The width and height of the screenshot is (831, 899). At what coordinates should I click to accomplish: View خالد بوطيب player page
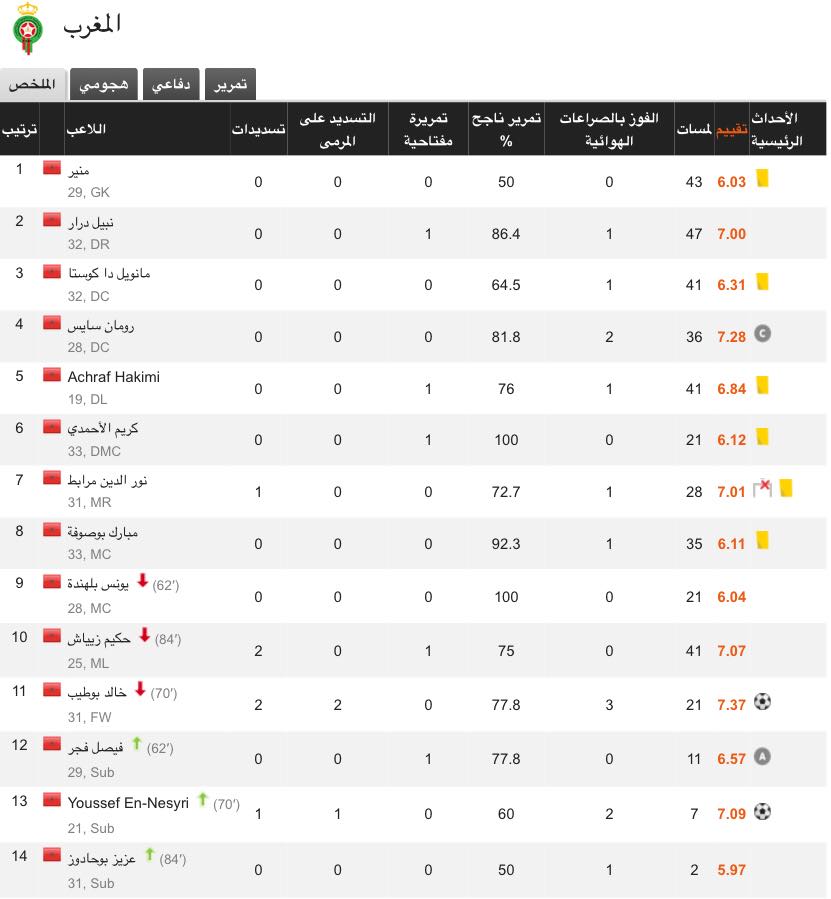coord(97,693)
